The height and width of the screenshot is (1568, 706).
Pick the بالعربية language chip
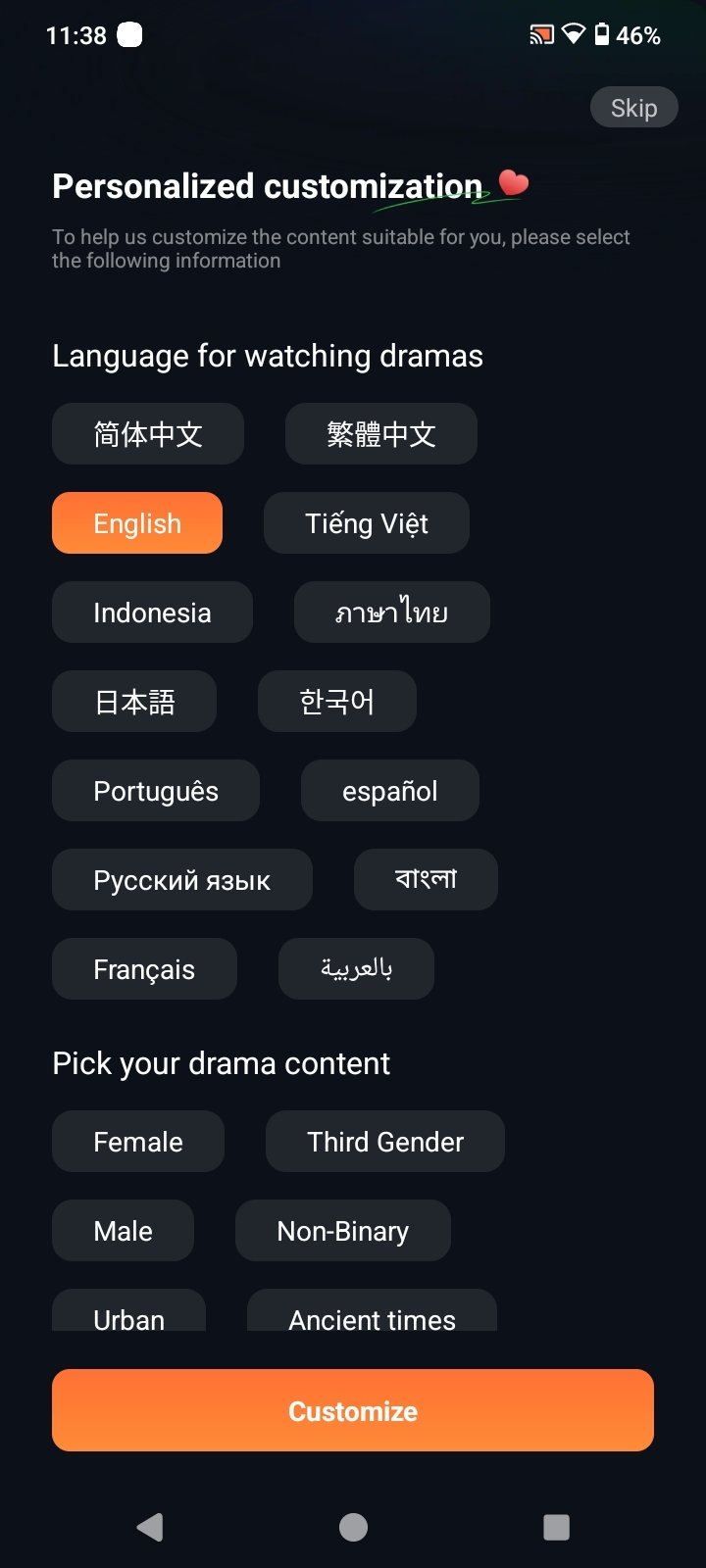coord(356,969)
